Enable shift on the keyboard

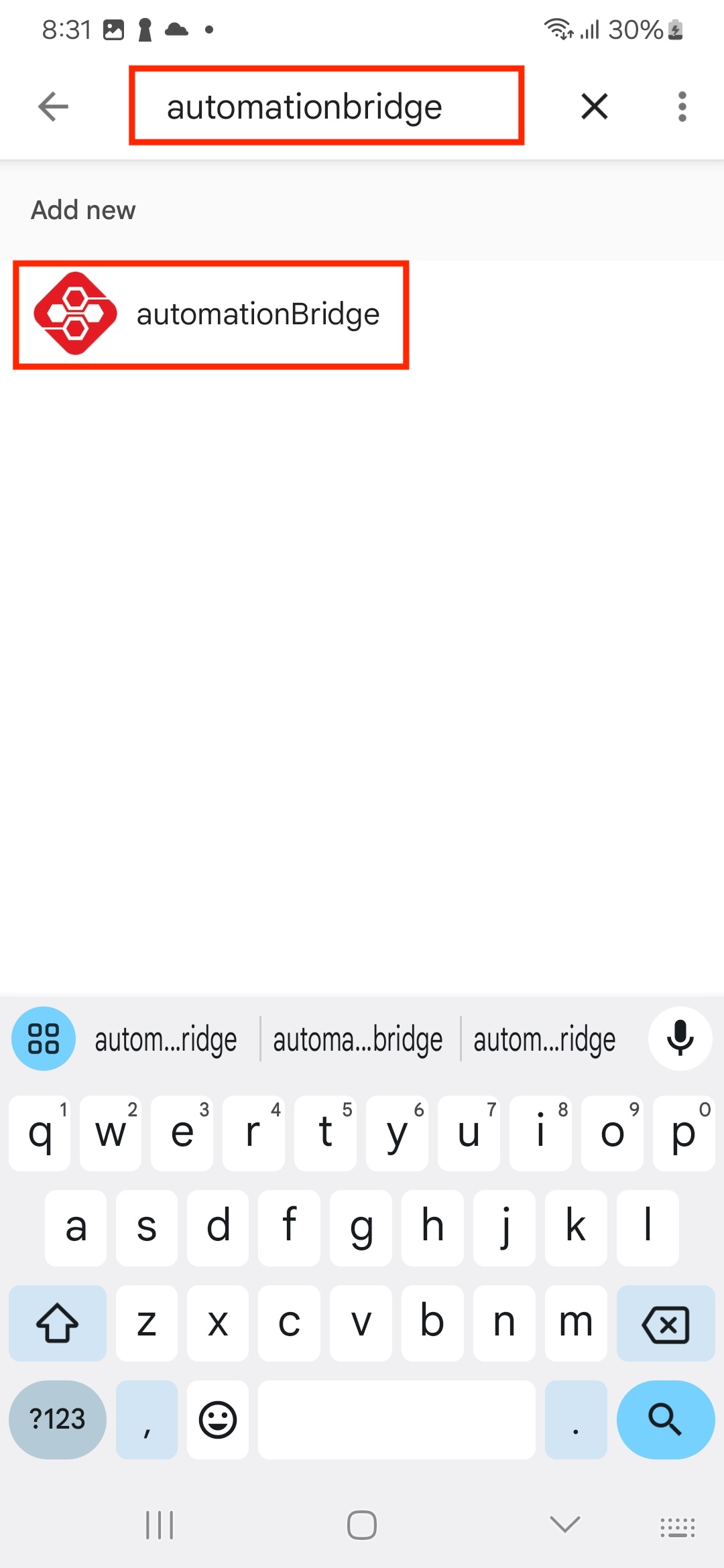pyautogui.click(x=58, y=1323)
